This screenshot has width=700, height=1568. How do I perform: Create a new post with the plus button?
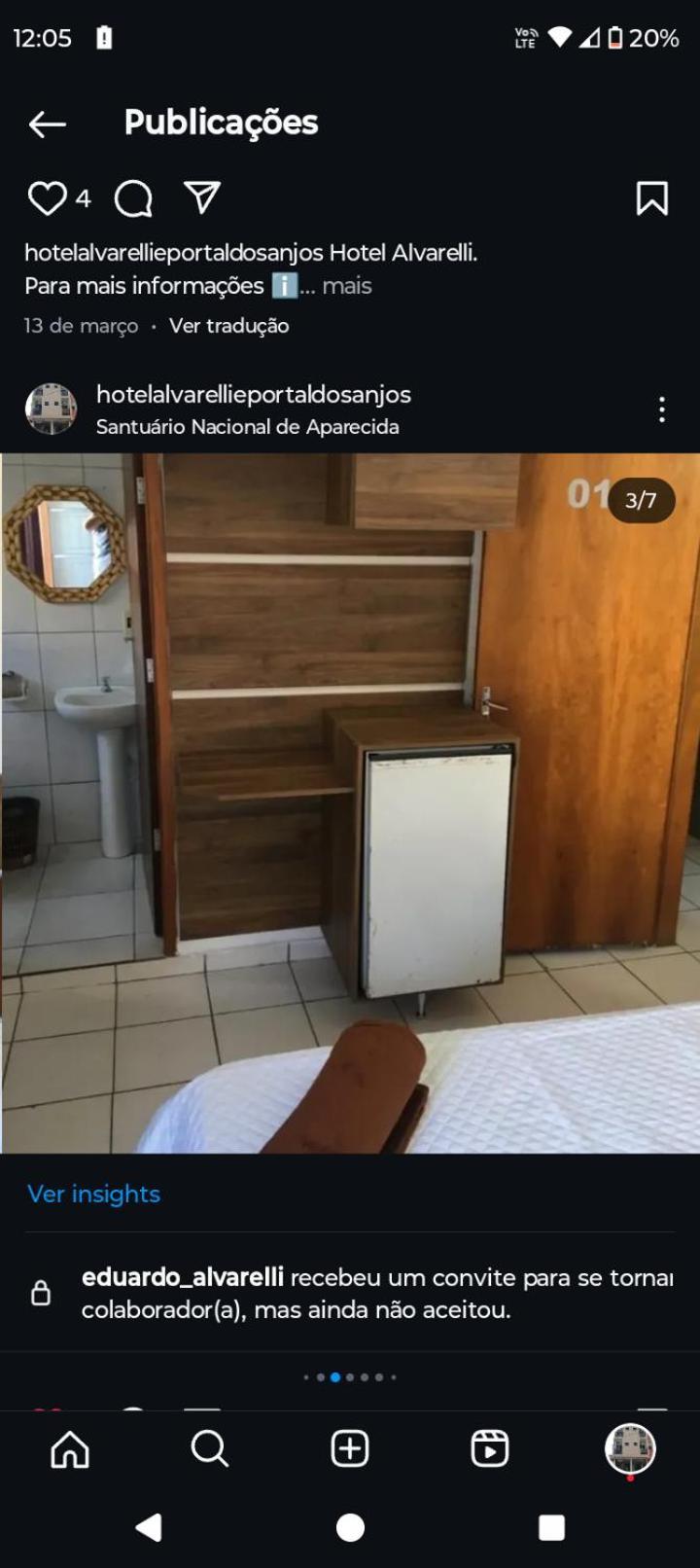(x=350, y=1449)
